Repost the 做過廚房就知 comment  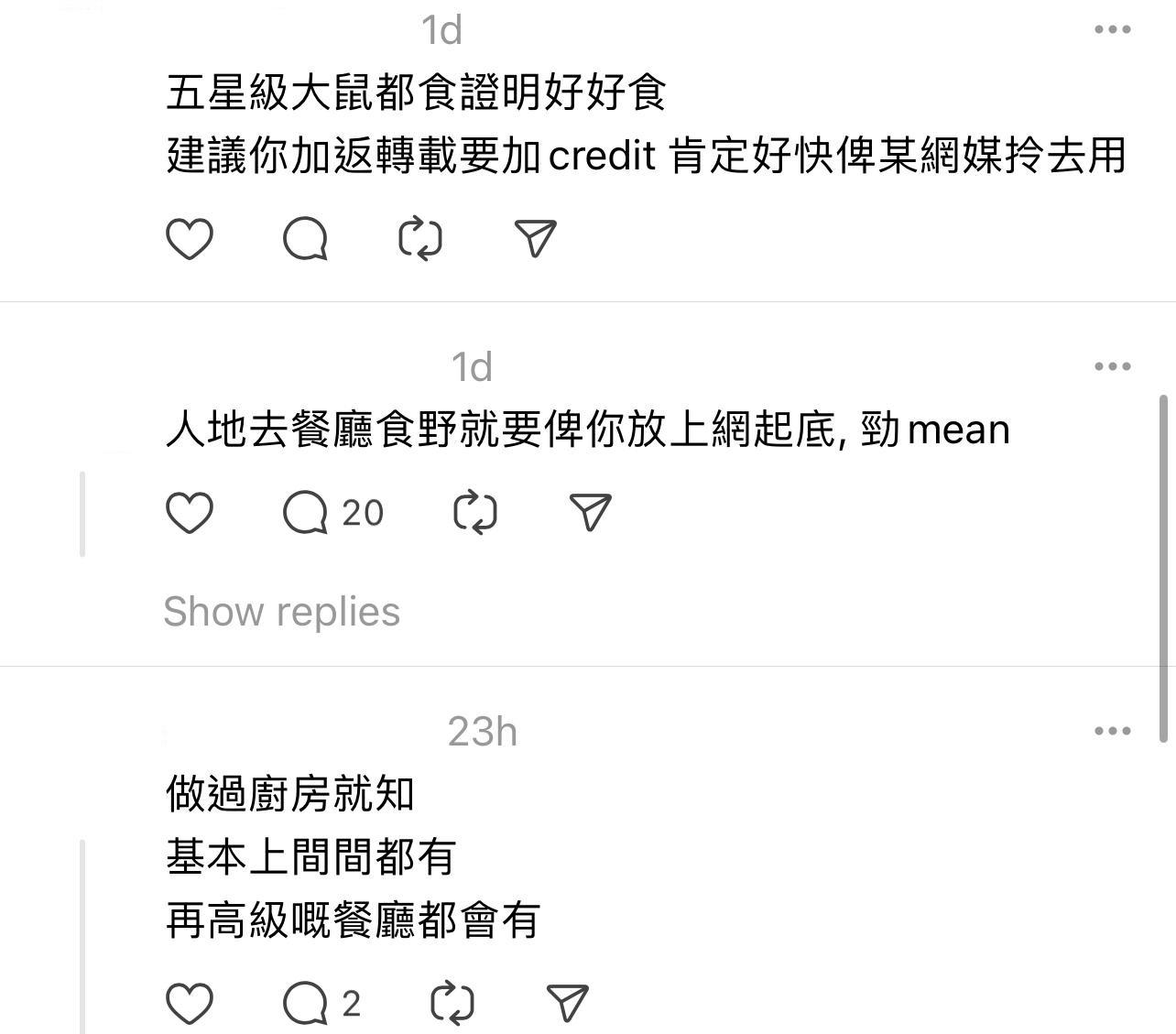[452, 1003]
